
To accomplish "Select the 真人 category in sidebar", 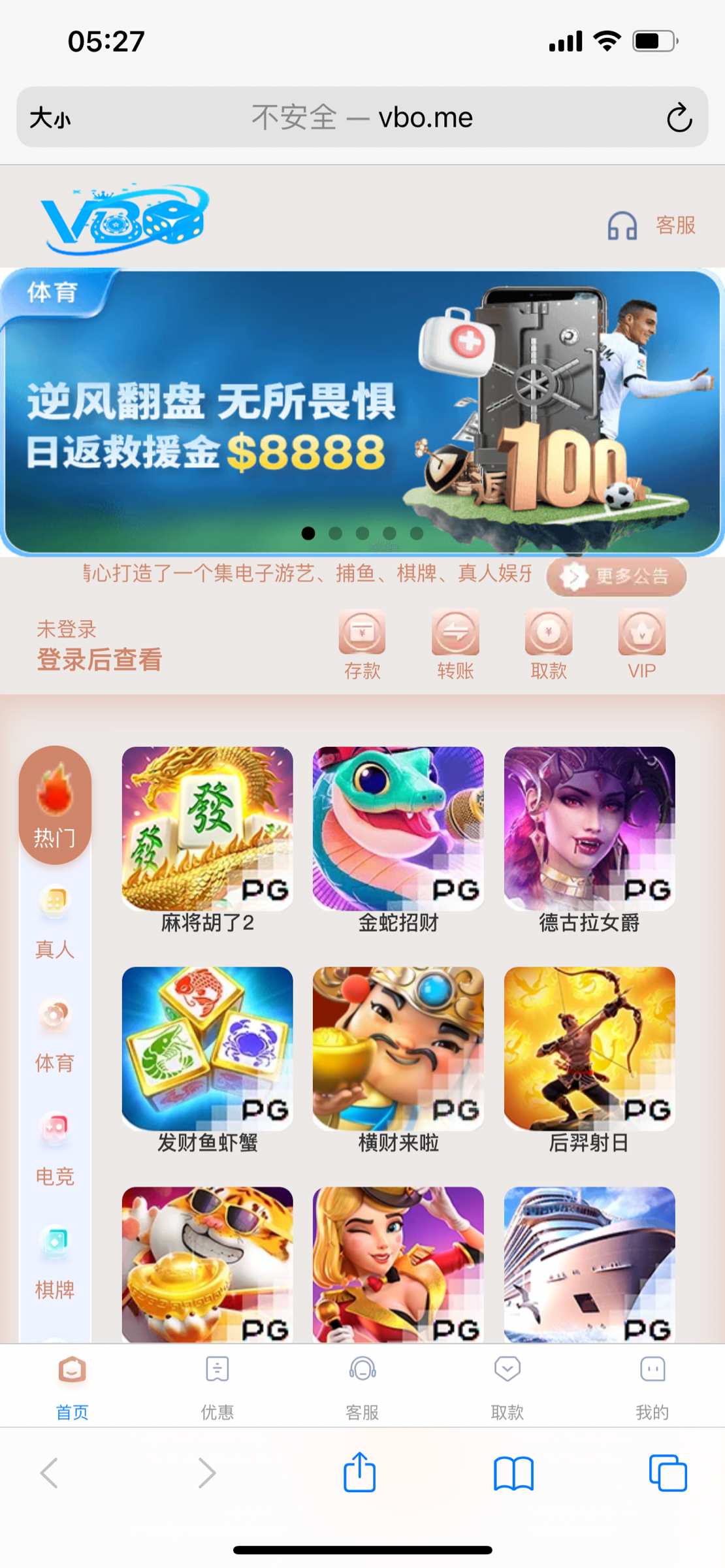I will click(55, 921).
